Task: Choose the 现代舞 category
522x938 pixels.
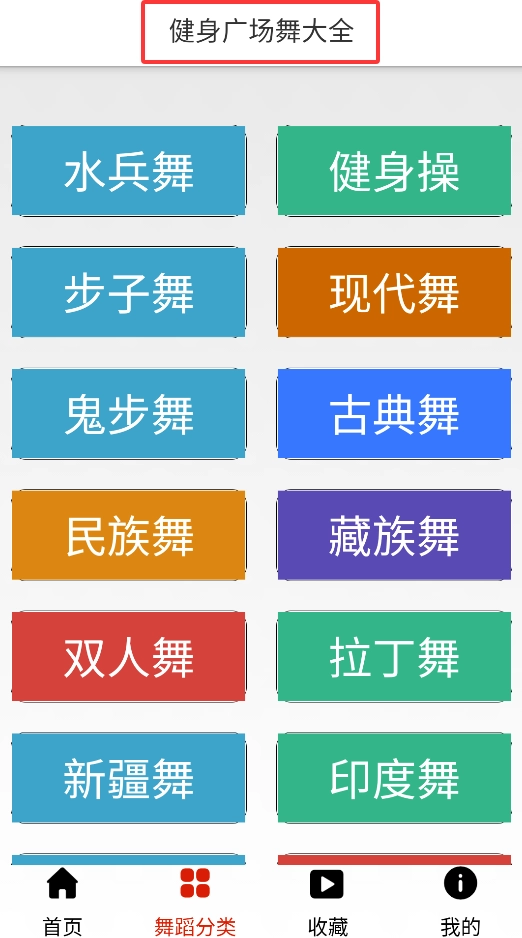Action: point(394,293)
